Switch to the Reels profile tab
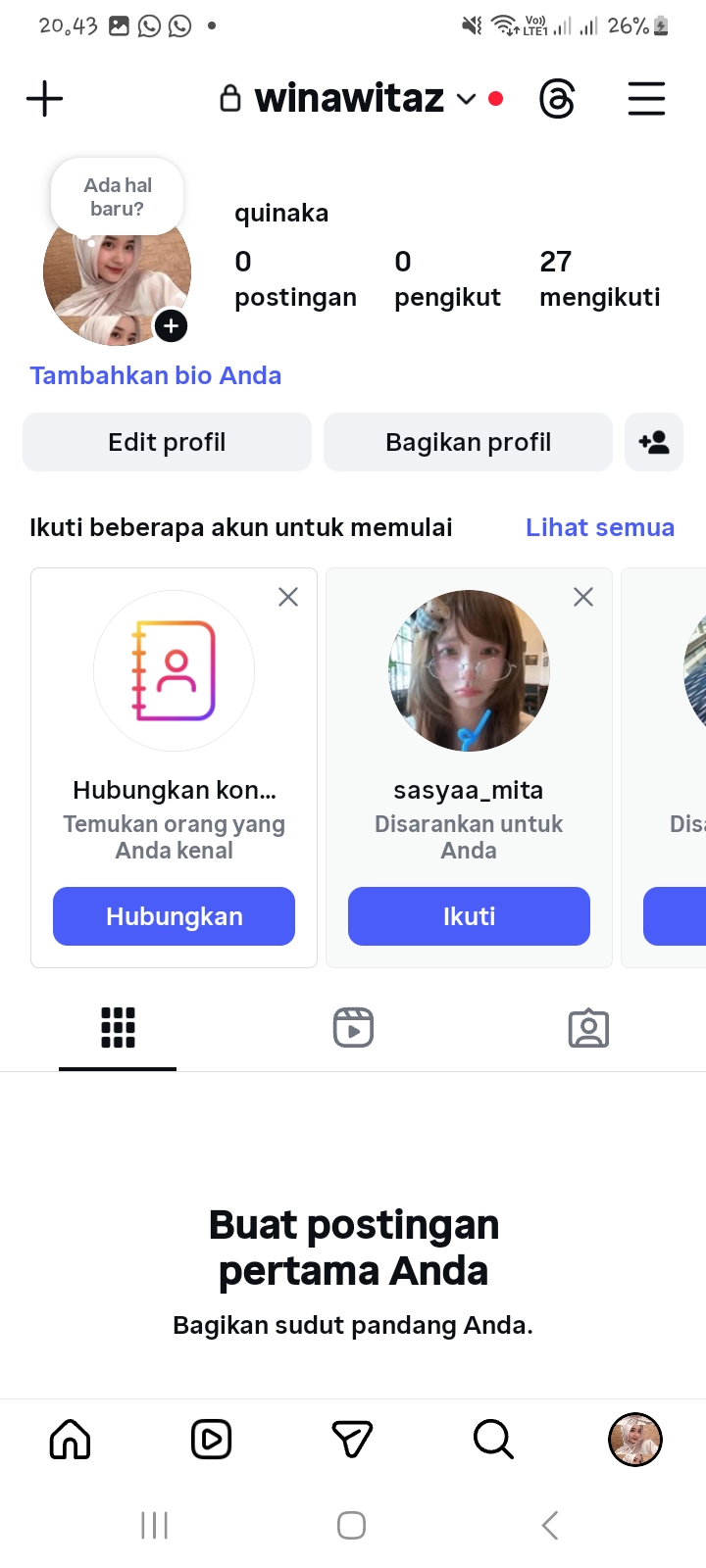Screen dimensions: 706x1568 (353, 1028)
